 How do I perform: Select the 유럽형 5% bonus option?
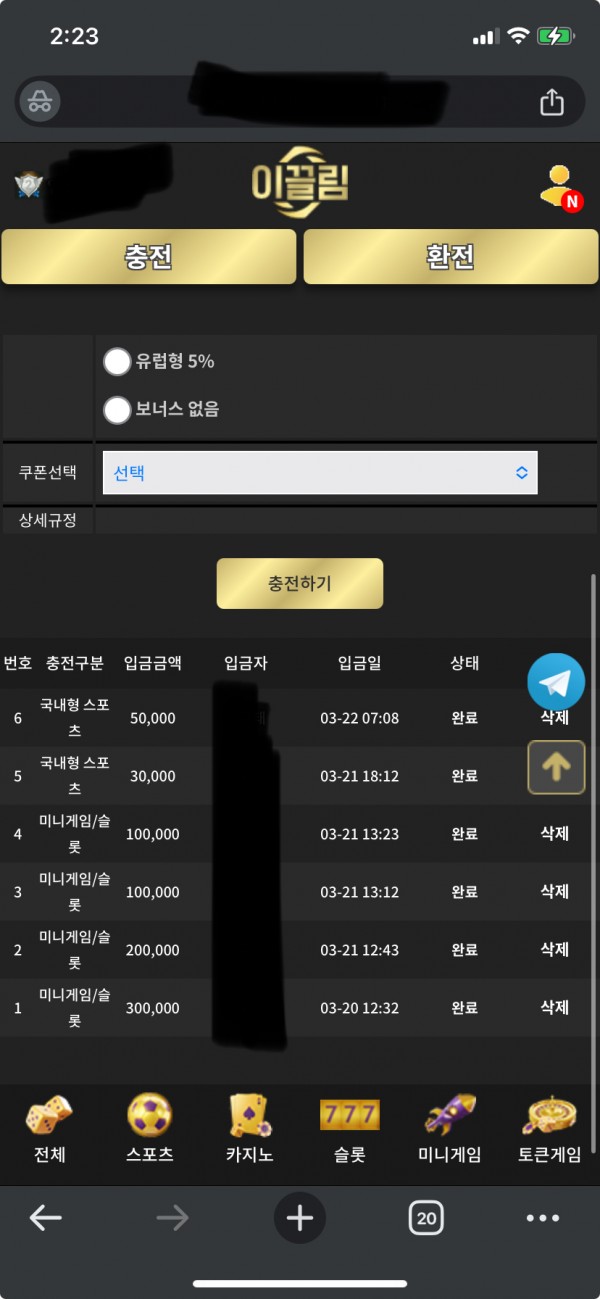[x=118, y=362]
